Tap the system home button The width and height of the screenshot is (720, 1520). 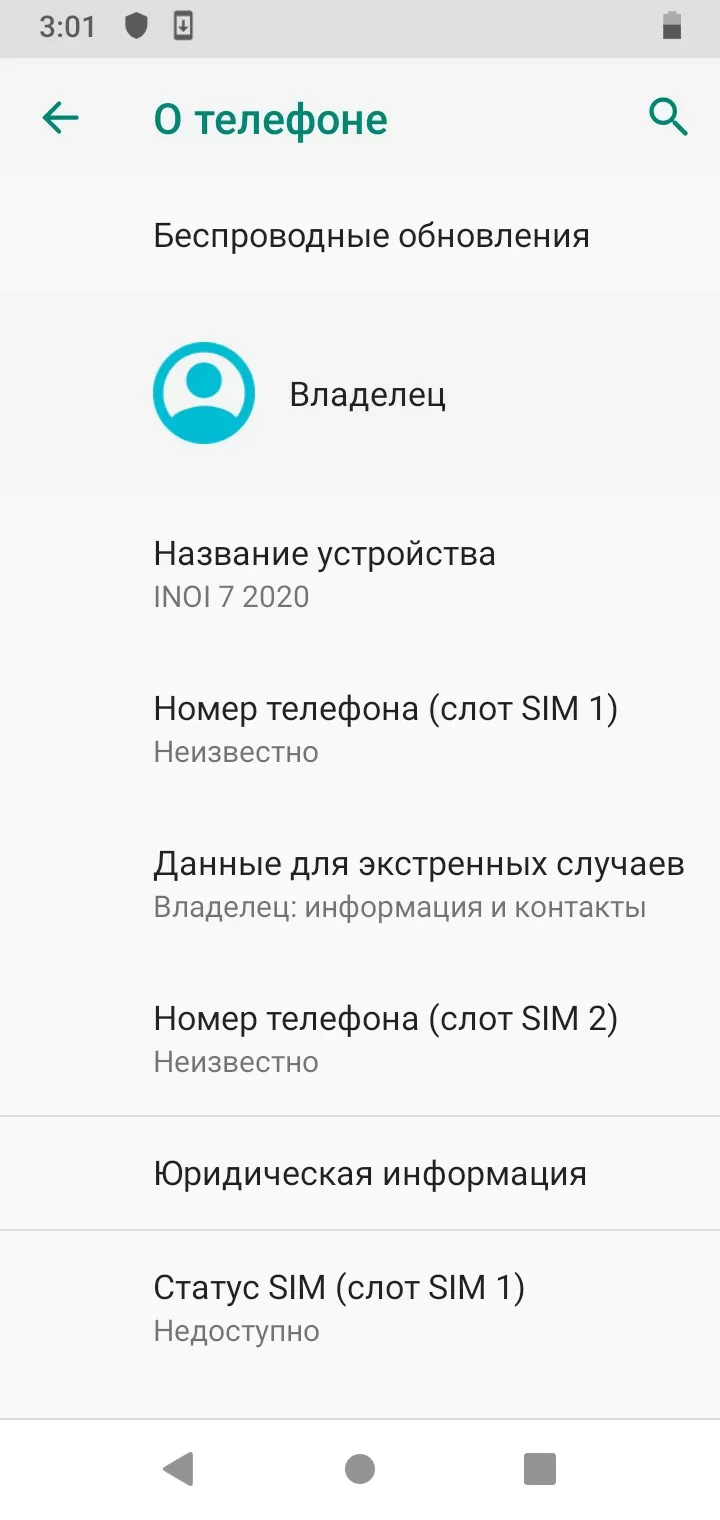(360, 1469)
